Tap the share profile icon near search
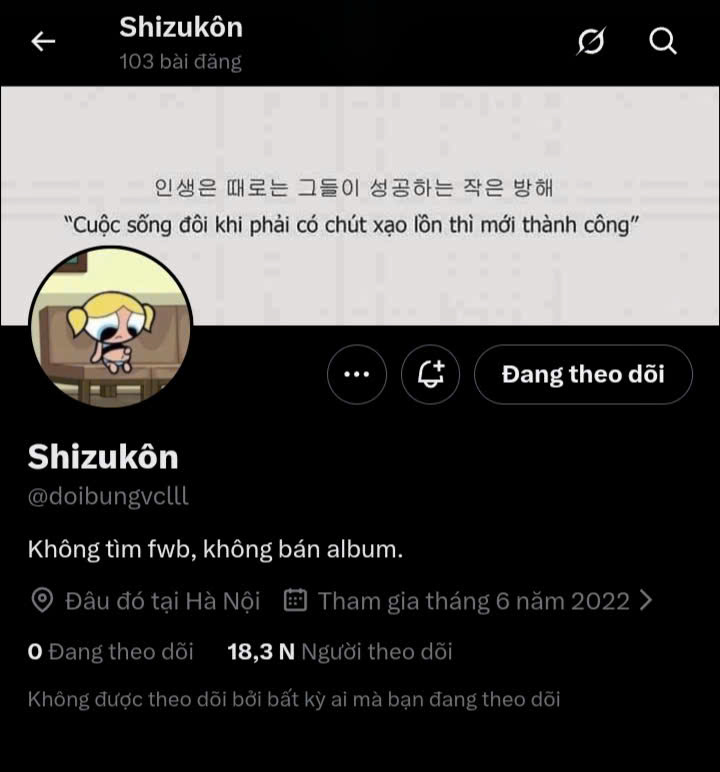 (x=590, y=42)
